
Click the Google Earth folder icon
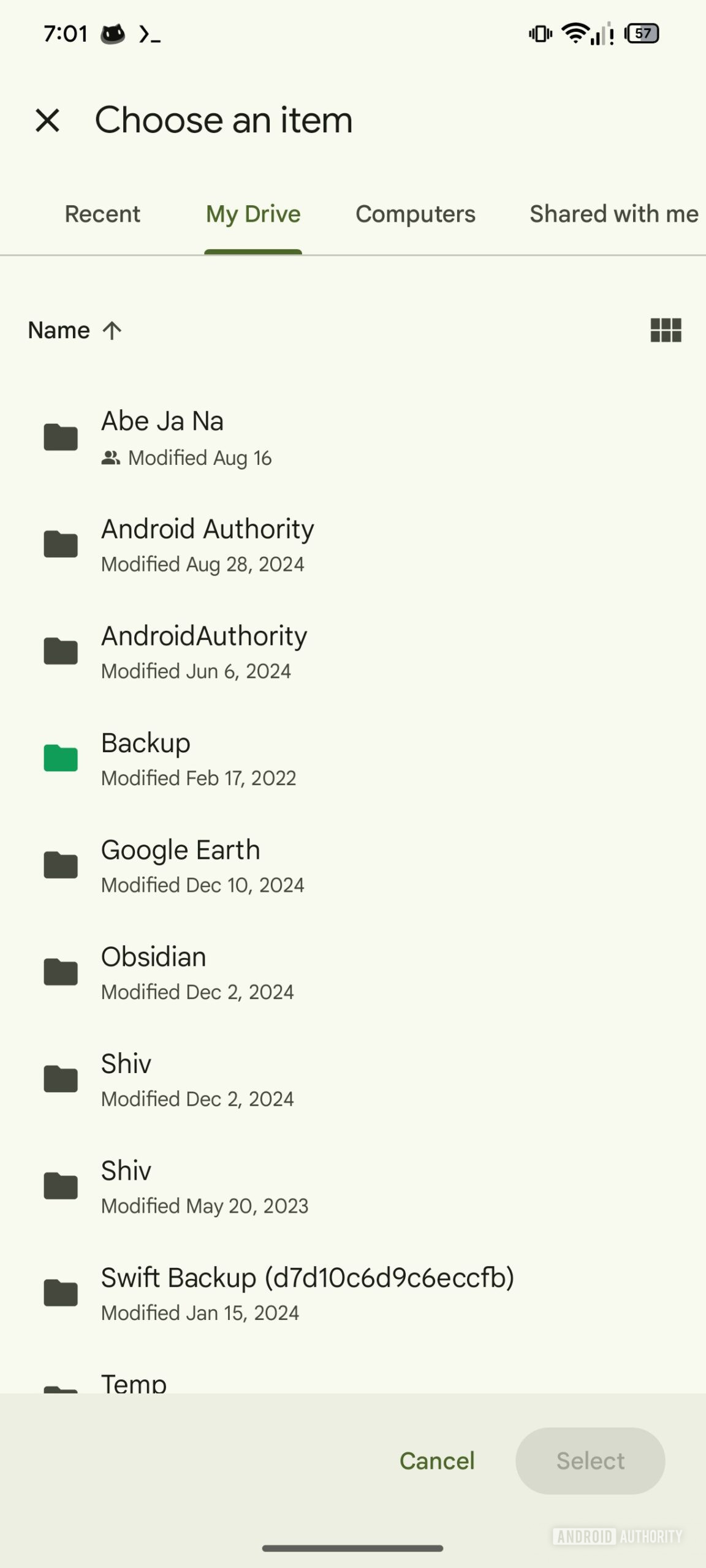pyautogui.click(x=60, y=864)
